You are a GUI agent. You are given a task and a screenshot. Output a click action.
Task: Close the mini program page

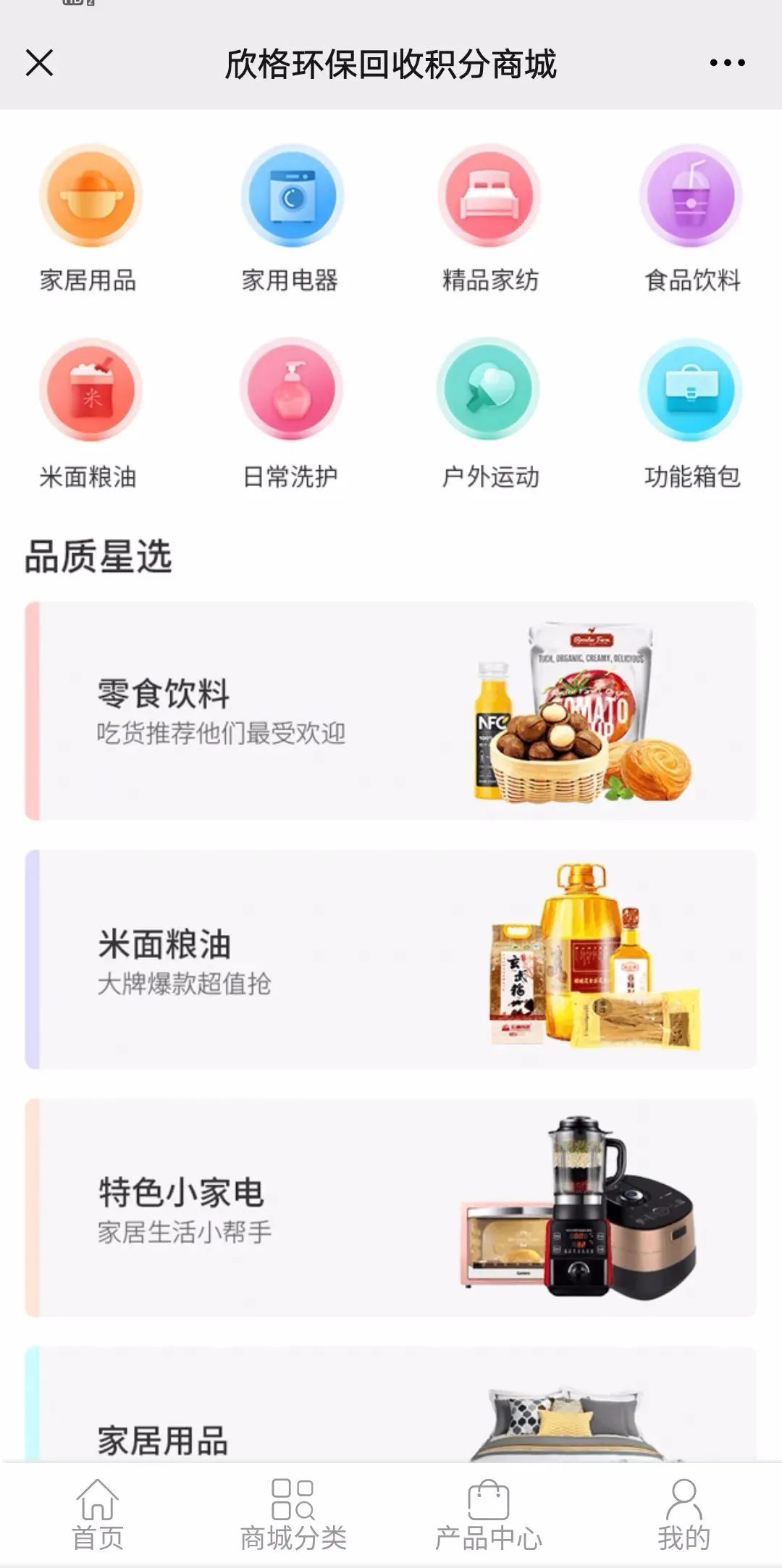pyautogui.click(x=40, y=63)
